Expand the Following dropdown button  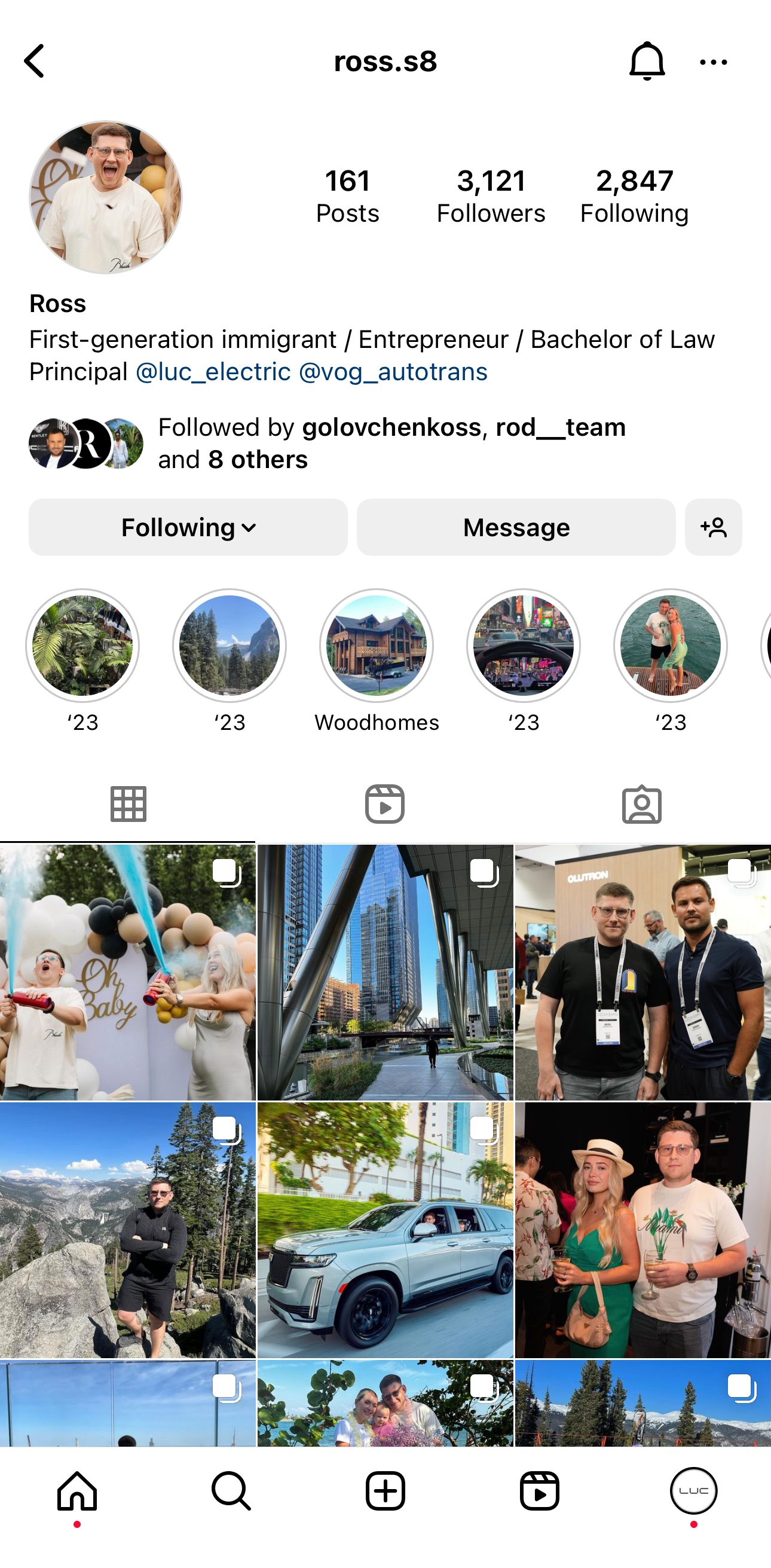(x=188, y=527)
